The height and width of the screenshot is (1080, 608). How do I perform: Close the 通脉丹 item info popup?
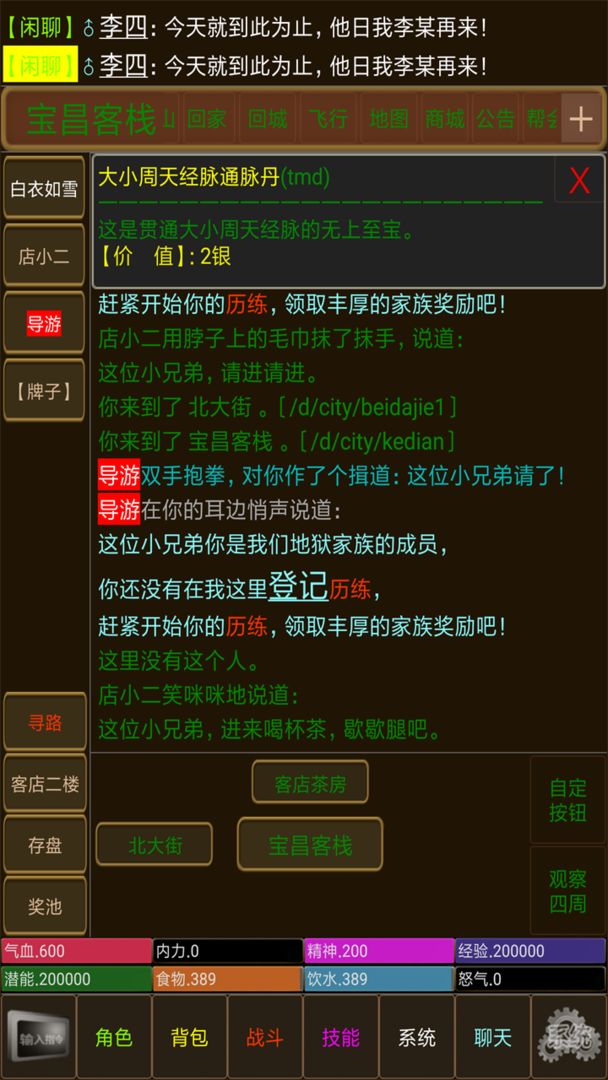[579, 181]
